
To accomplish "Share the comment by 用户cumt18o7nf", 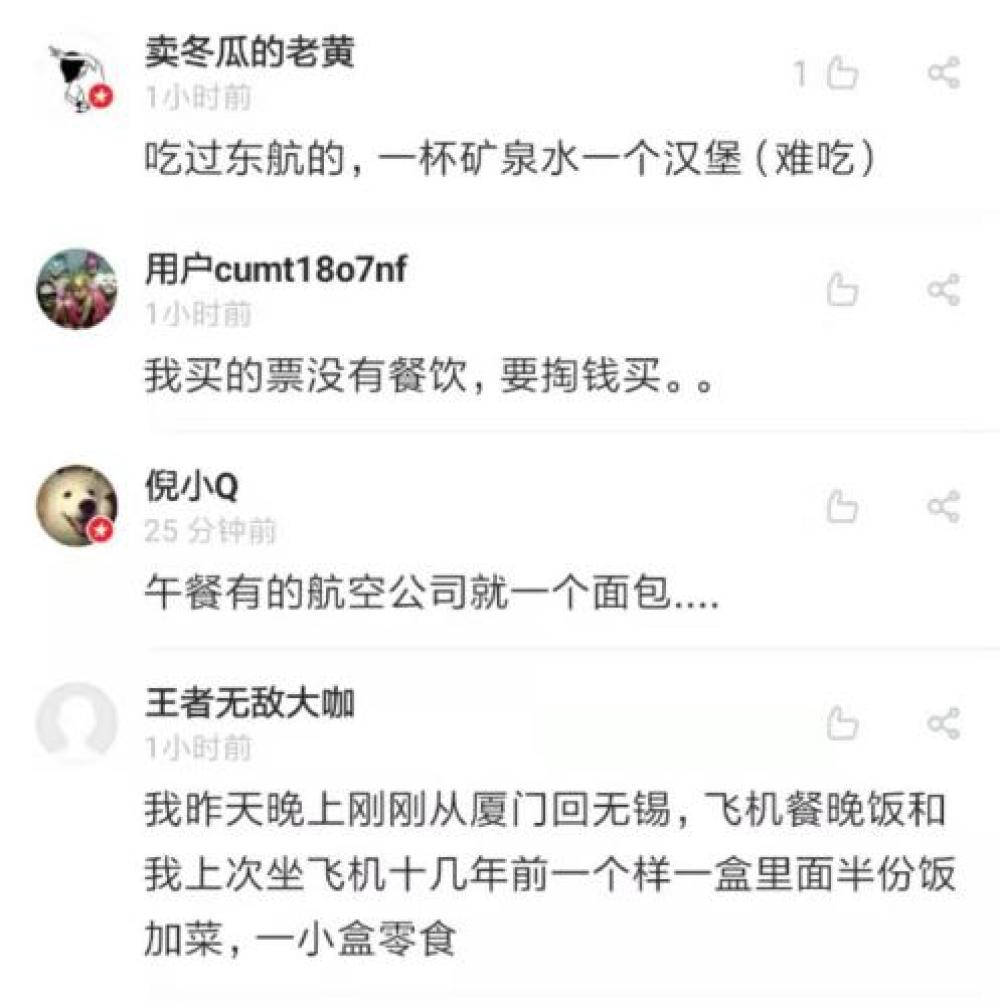I will (x=943, y=290).
